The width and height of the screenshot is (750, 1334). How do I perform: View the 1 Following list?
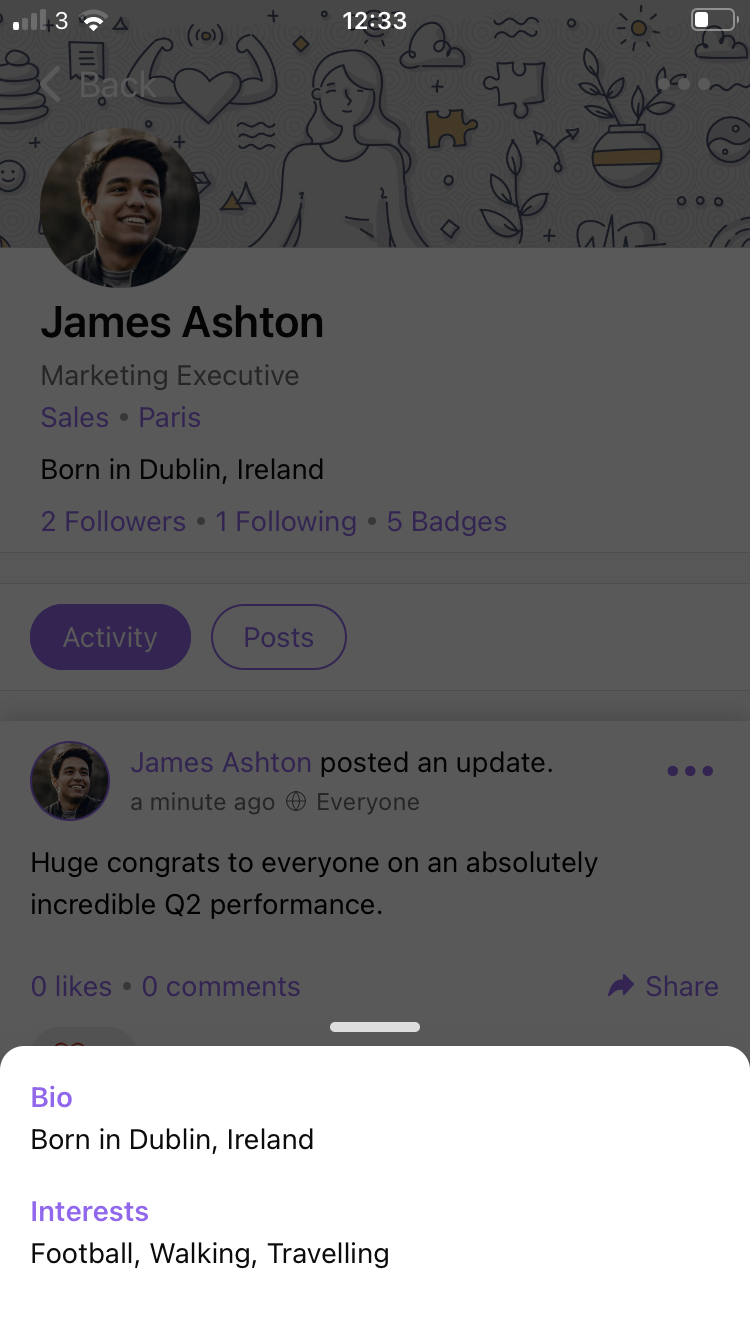tap(286, 521)
